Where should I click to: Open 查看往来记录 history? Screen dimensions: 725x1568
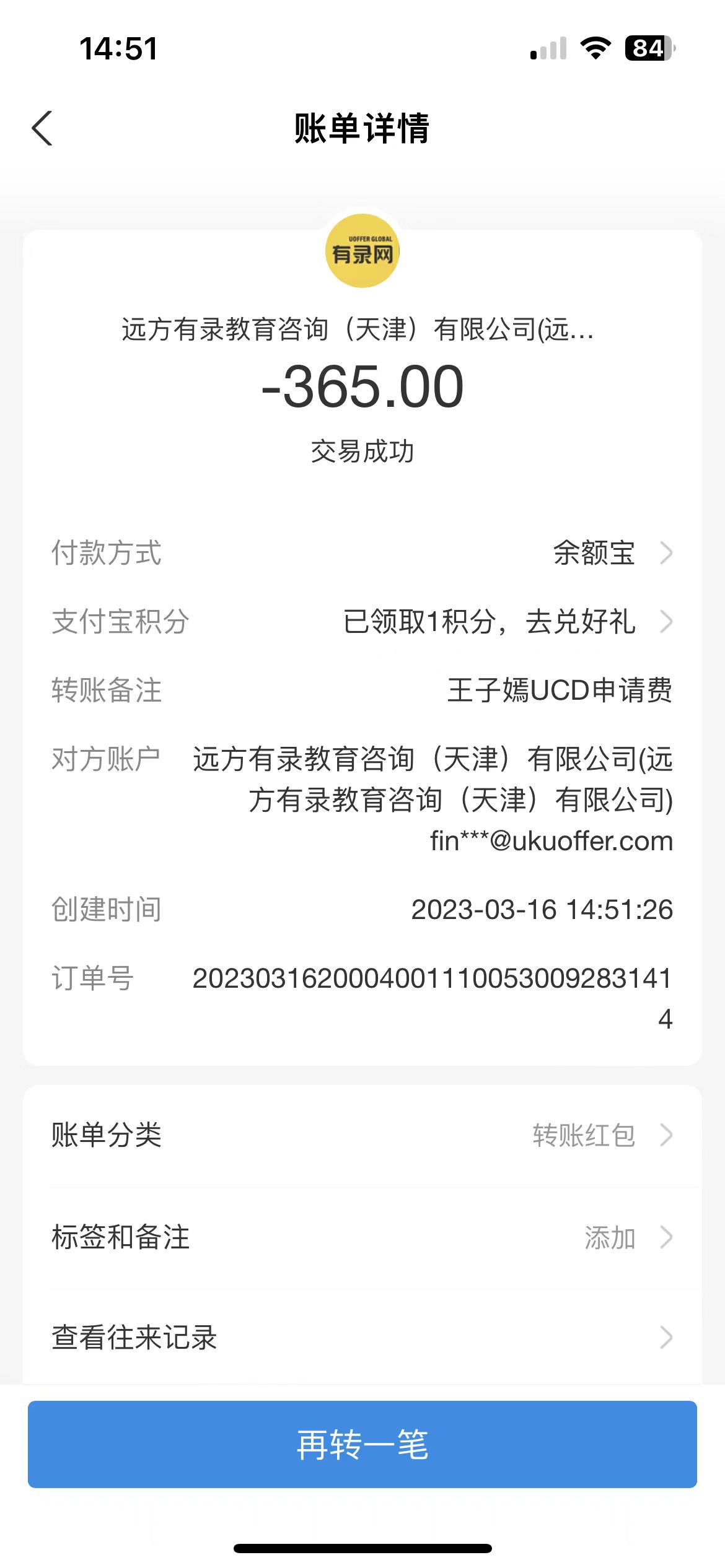[362, 1337]
